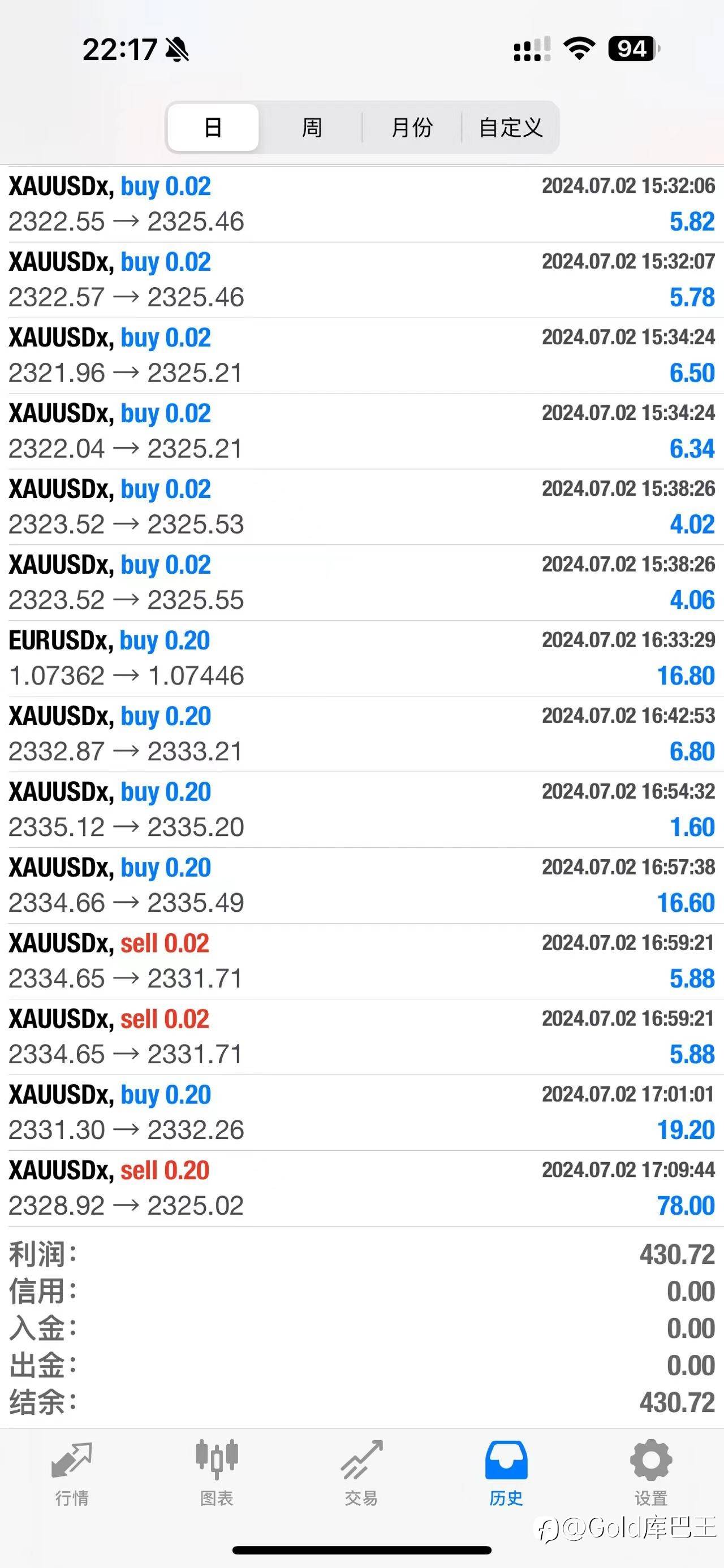Open the XAUUSDx trade with 19.20 profit
Screen dimensions: 724x1568
361,1113
